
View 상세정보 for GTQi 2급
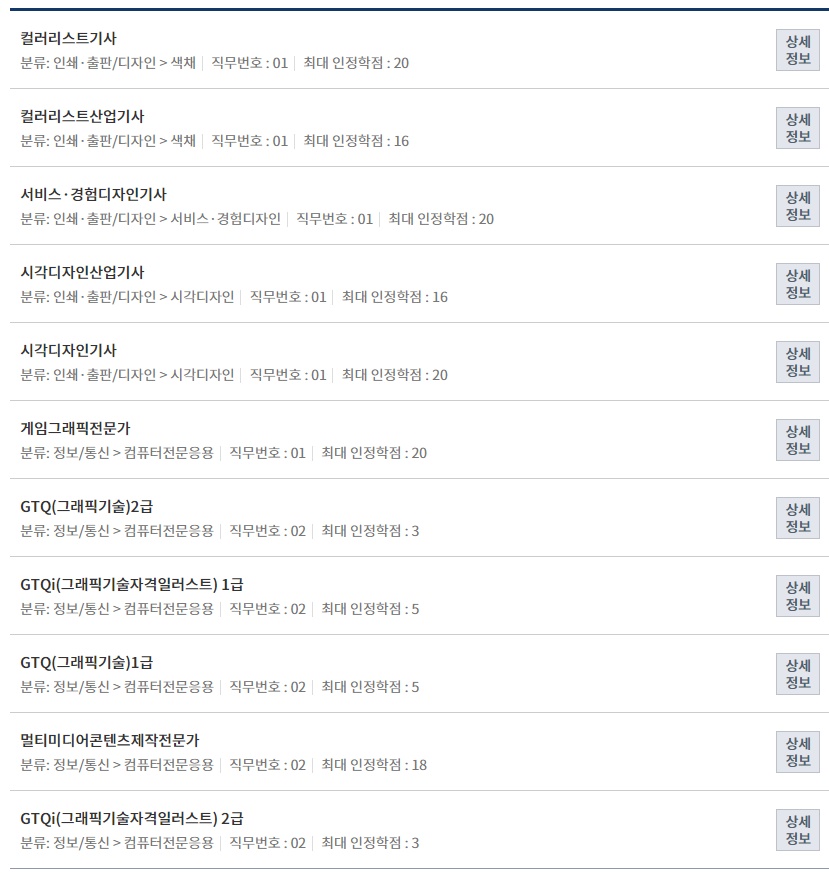point(797,830)
